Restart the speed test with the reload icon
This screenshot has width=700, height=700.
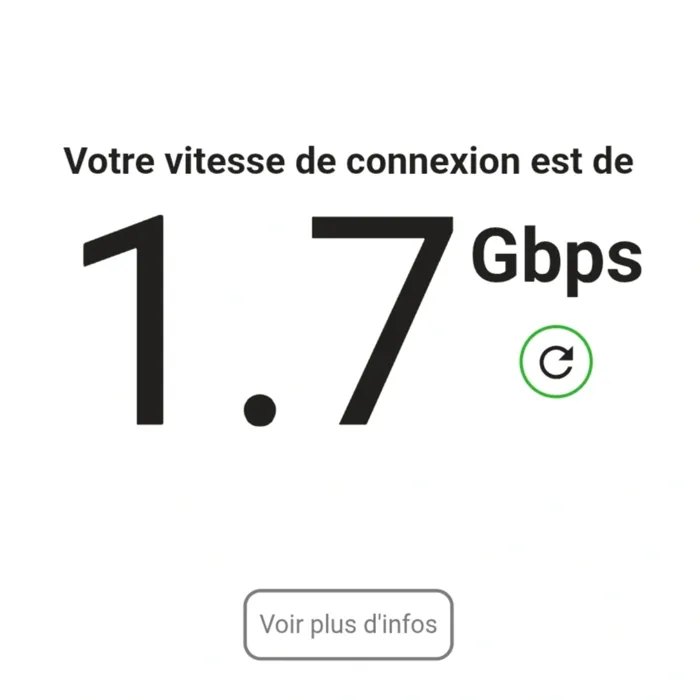click(556, 361)
